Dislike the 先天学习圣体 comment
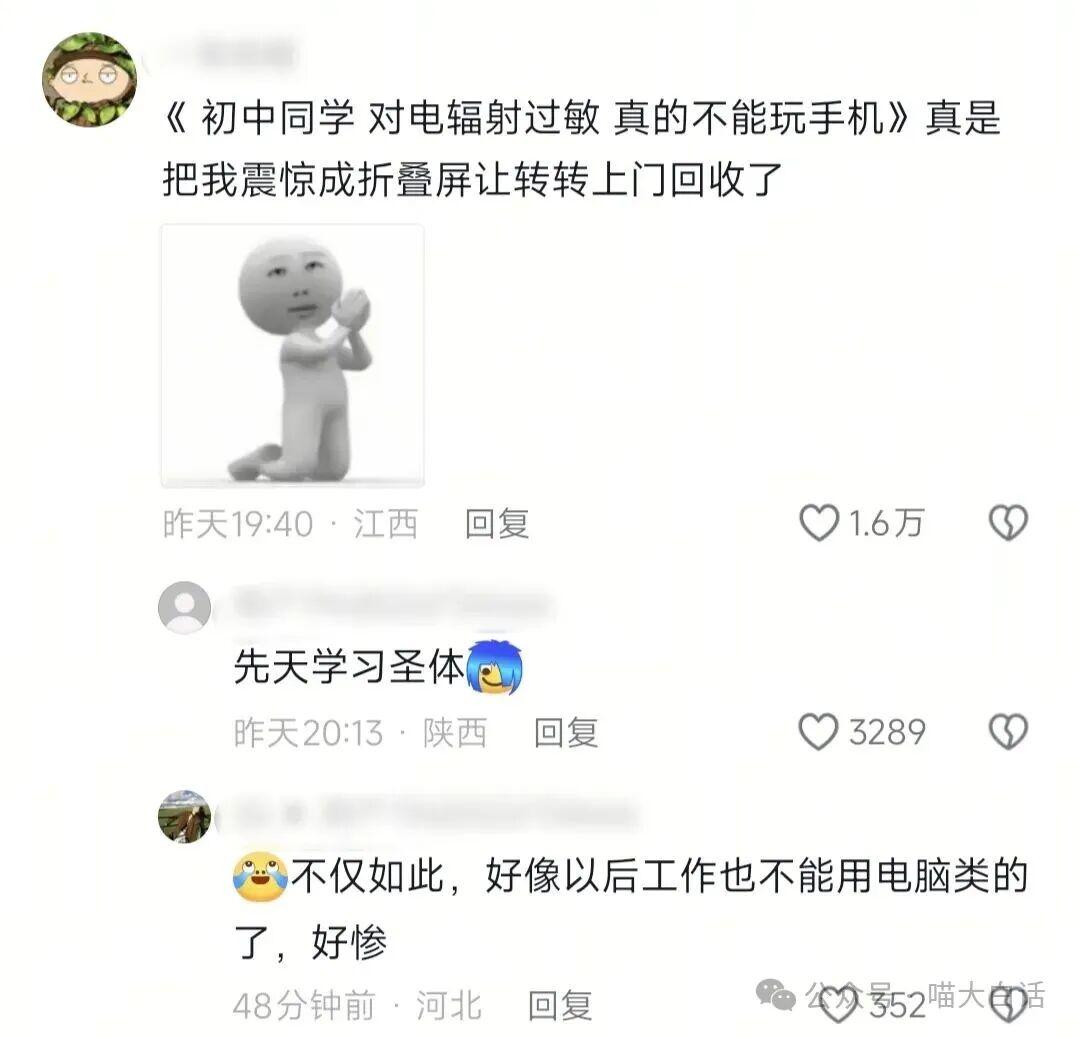The width and height of the screenshot is (1079, 1038). tap(1007, 733)
